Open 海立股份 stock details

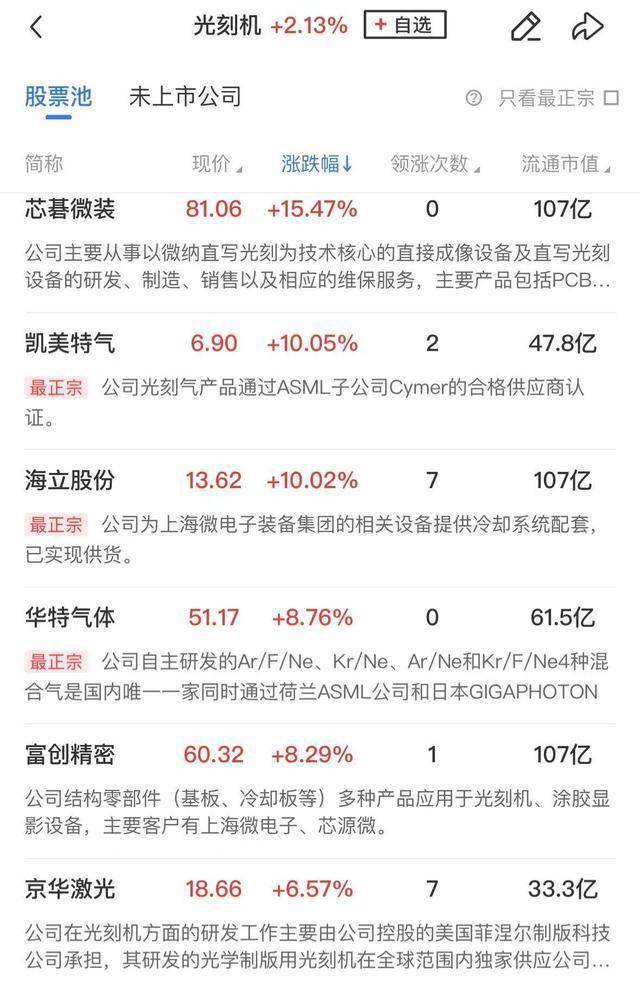click(70, 480)
